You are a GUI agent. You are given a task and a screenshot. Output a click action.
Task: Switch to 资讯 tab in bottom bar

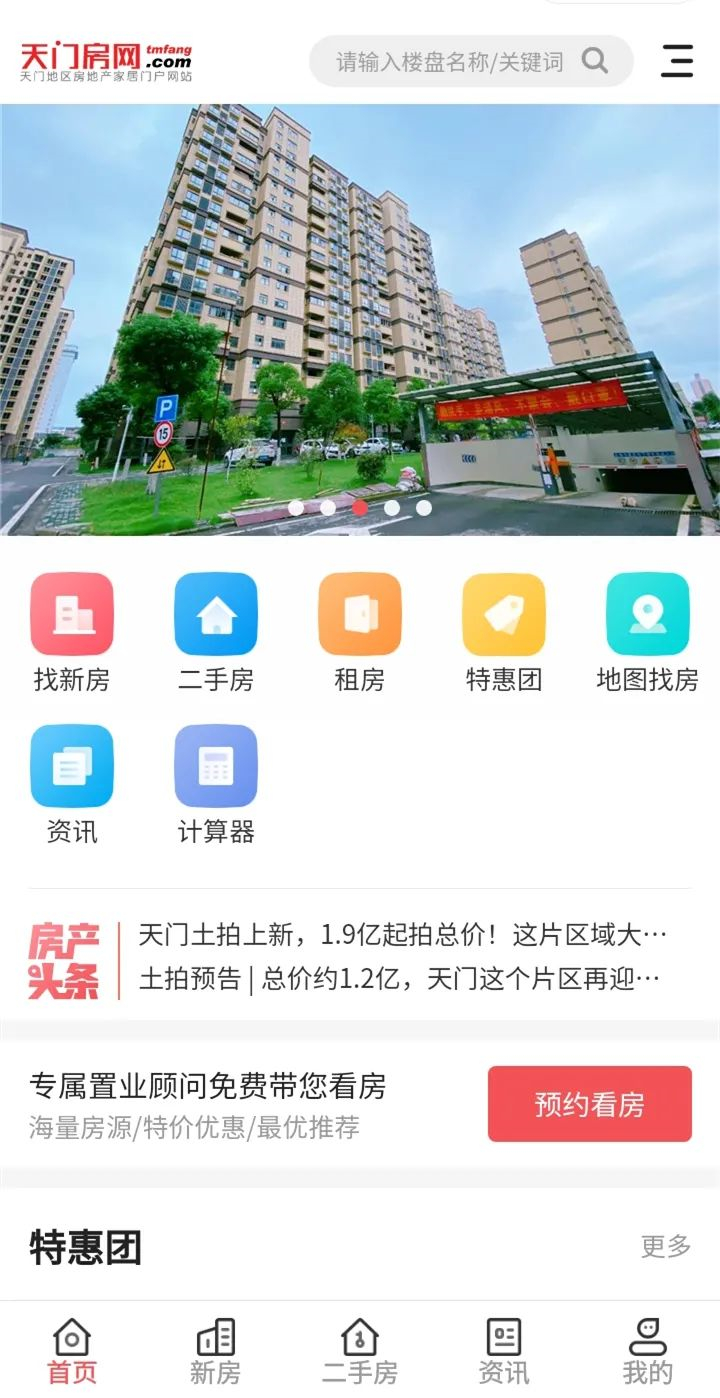point(504,1350)
